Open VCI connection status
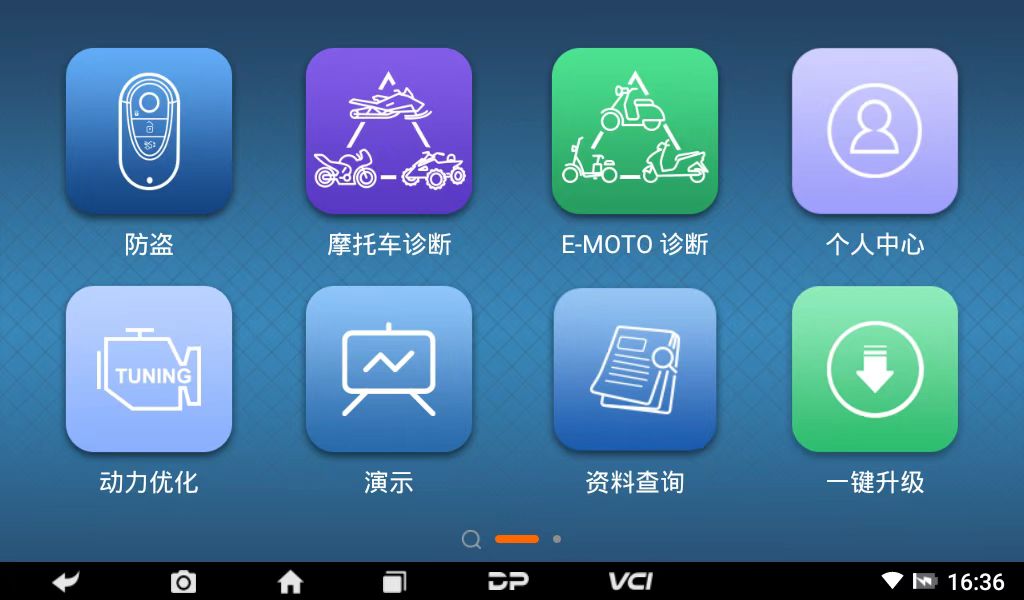This screenshot has height=600, width=1024. coord(630,581)
